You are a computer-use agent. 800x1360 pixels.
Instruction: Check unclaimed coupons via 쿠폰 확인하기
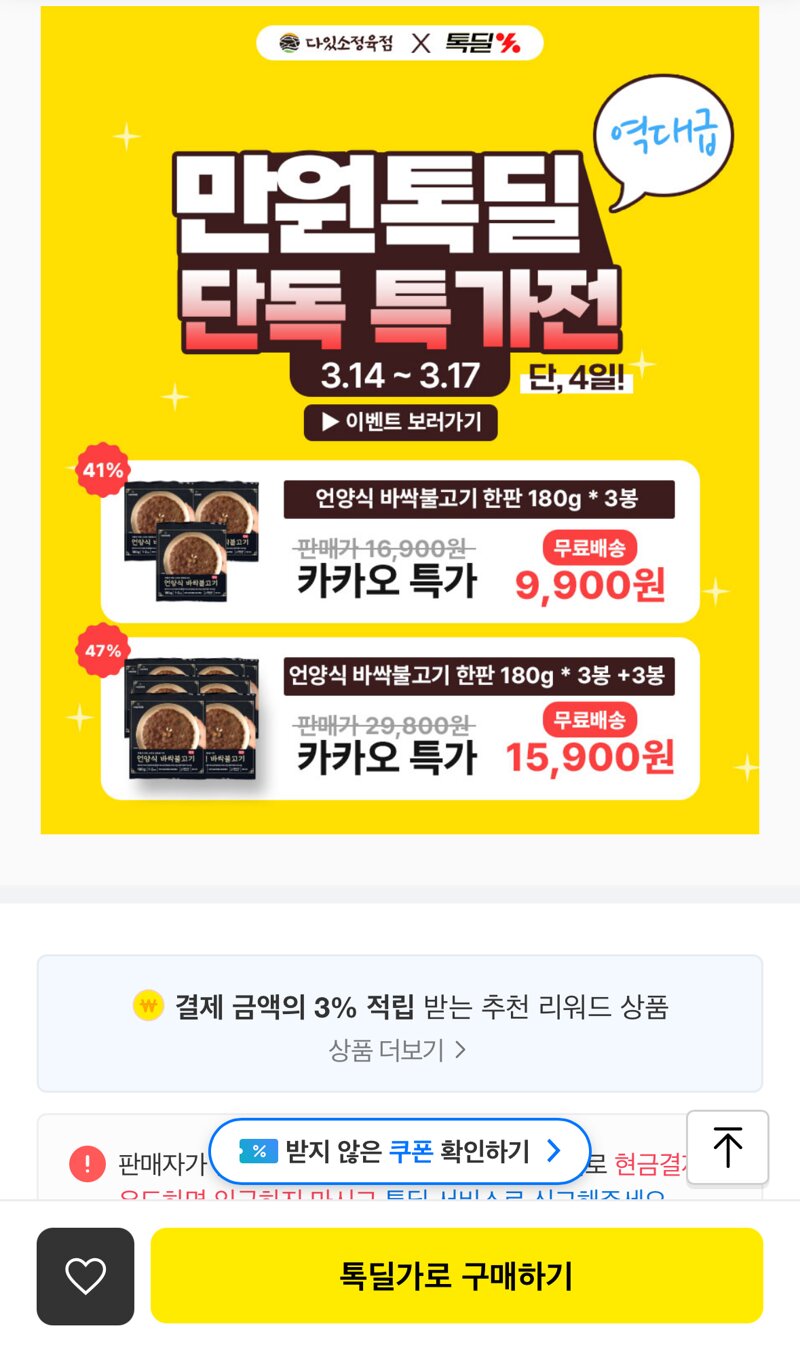click(400, 1151)
